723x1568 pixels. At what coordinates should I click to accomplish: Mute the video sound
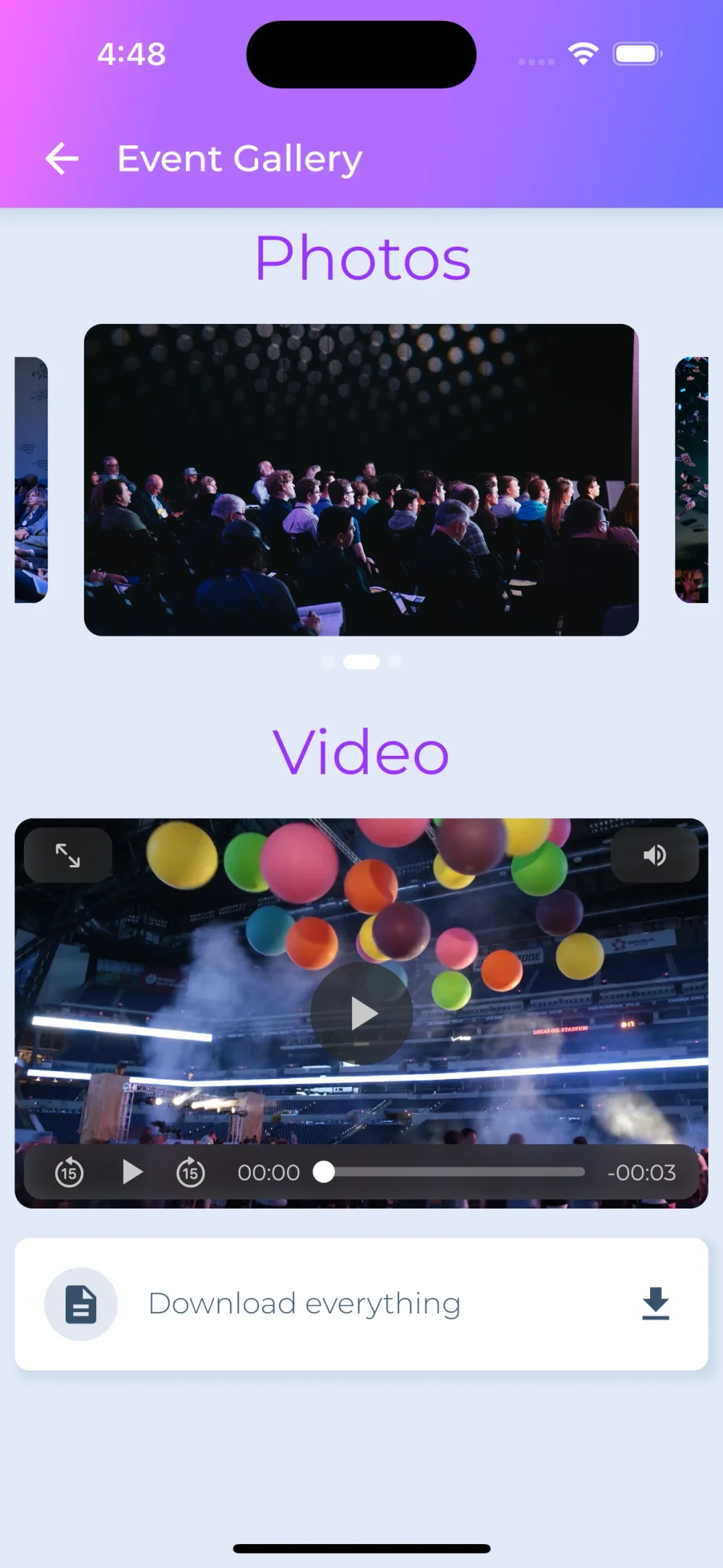coord(654,856)
